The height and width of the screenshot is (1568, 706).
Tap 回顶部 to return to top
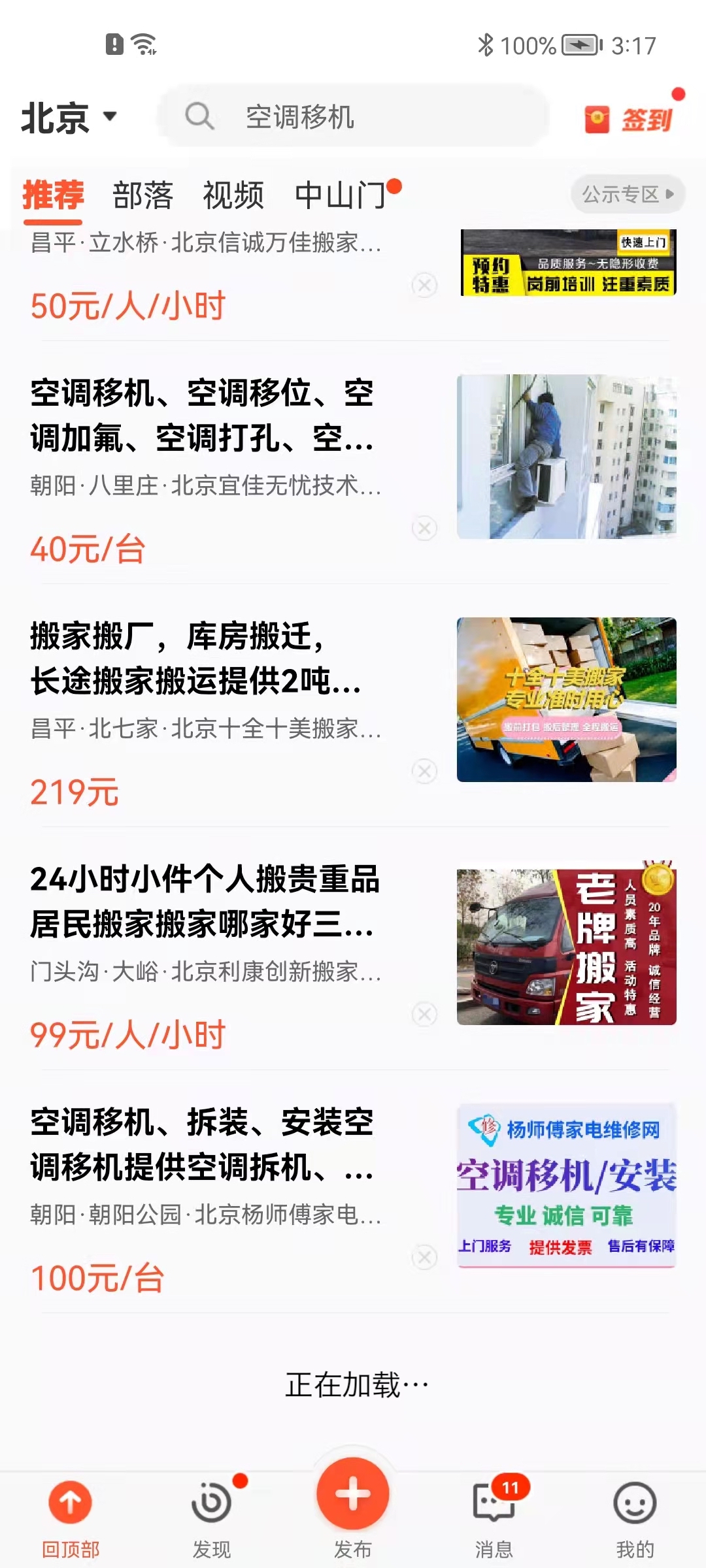point(71,1517)
